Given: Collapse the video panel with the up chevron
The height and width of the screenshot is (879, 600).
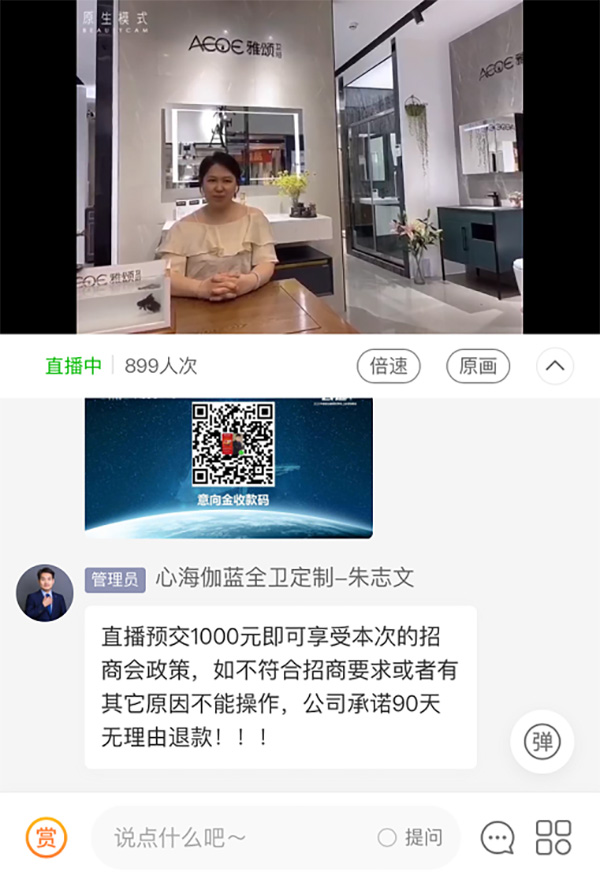Looking at the screenshot, I should (x=555, y=366).
